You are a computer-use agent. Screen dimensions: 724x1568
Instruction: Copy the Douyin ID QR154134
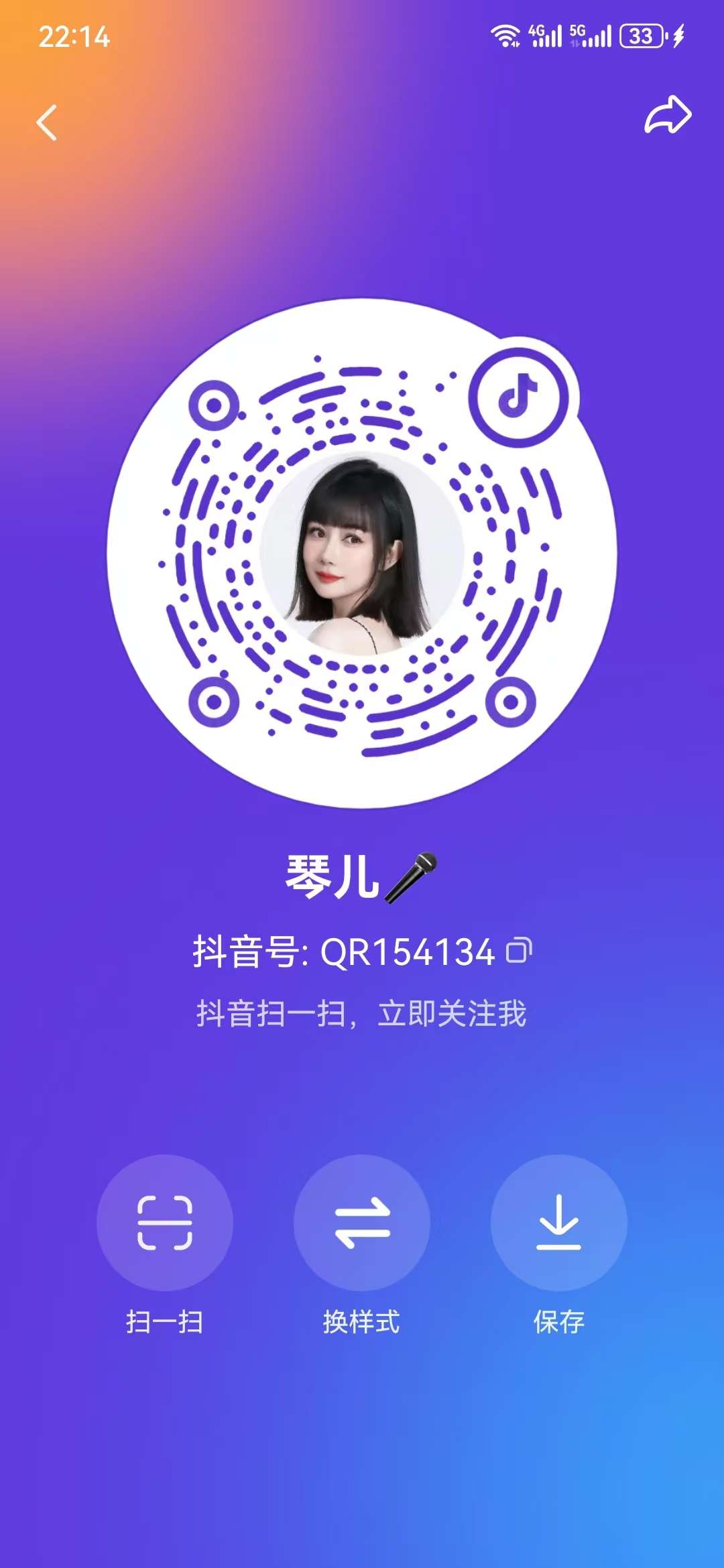tap(520, 950)
